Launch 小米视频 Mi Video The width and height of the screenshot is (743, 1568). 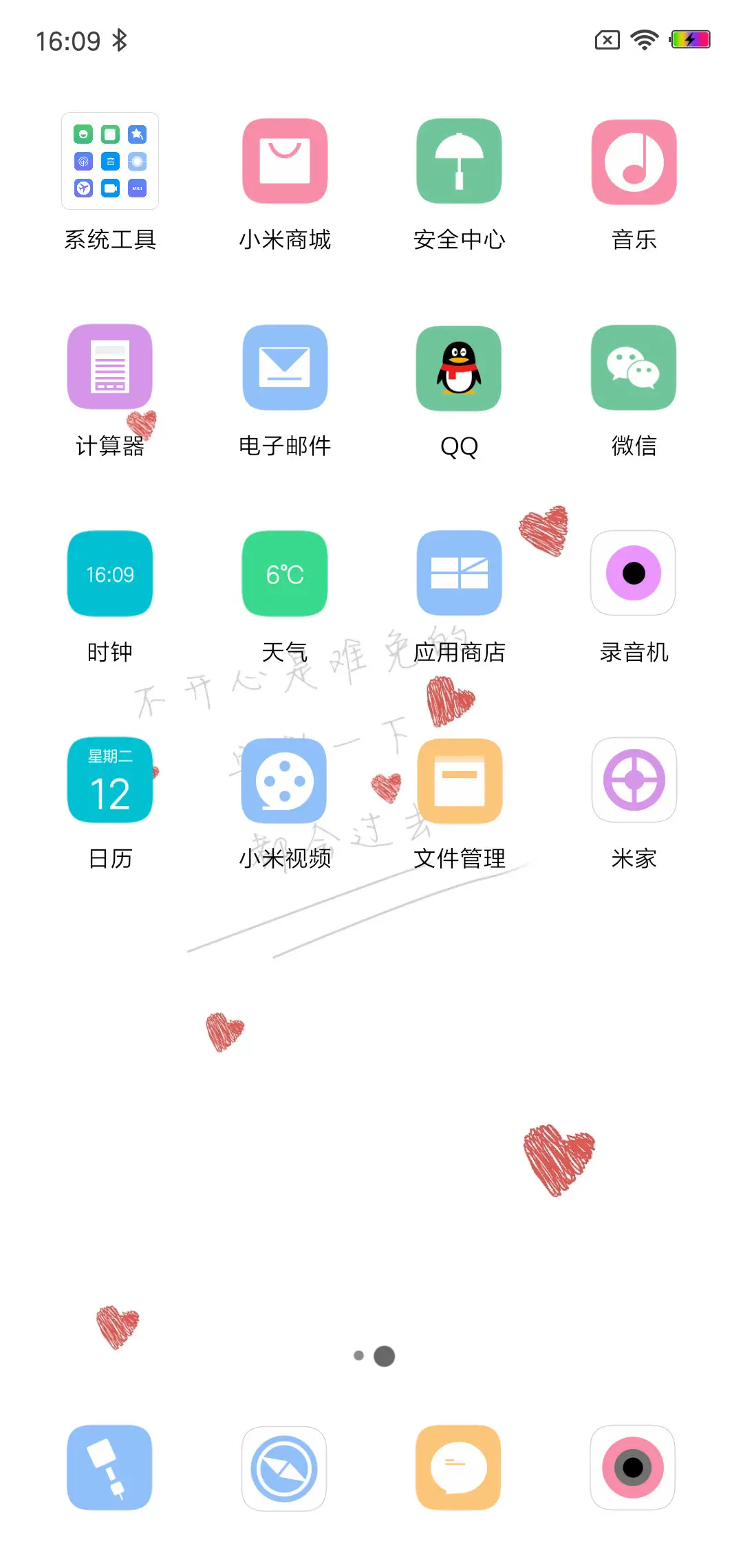coord(284,781)
